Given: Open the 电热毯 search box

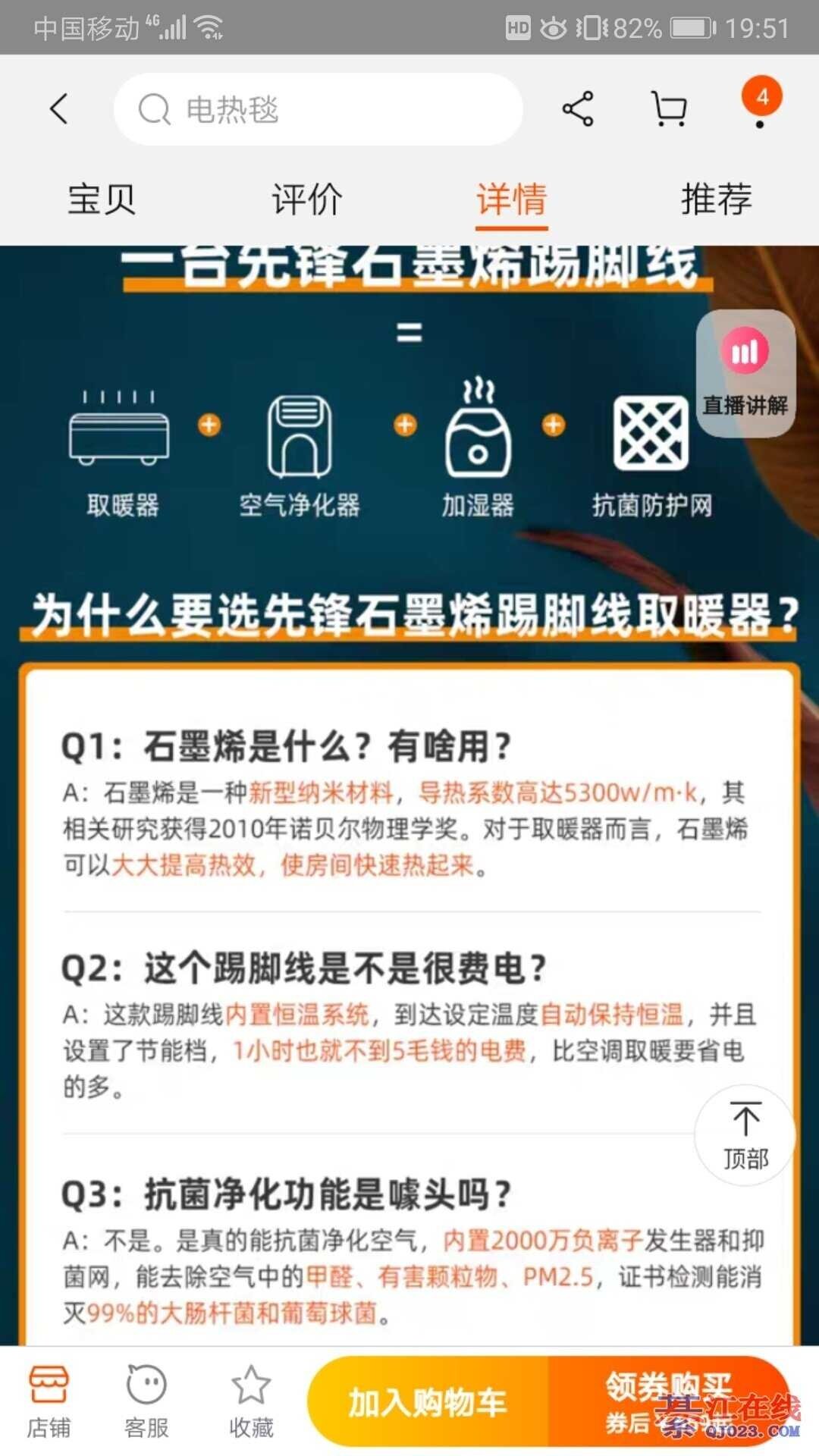Looking at the screenshot, I should click(318, 109).
